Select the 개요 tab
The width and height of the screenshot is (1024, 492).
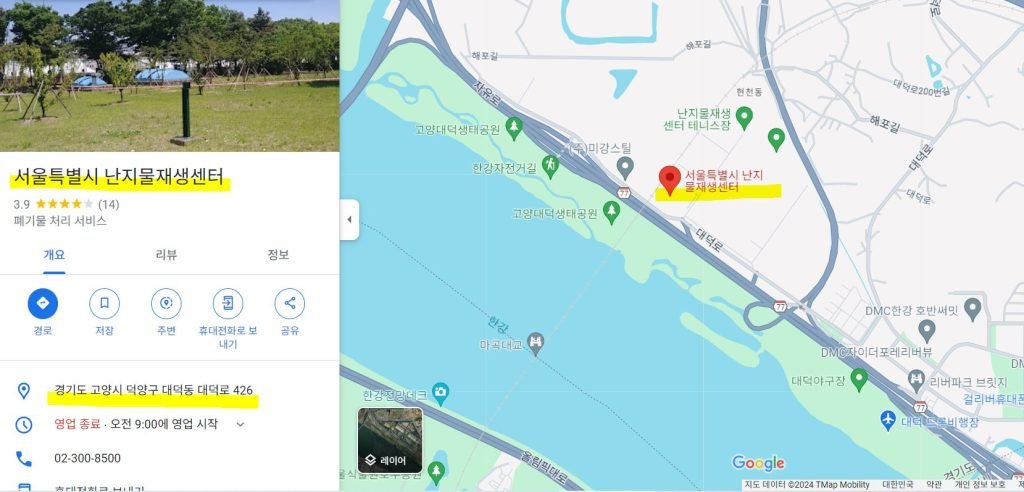54,255
